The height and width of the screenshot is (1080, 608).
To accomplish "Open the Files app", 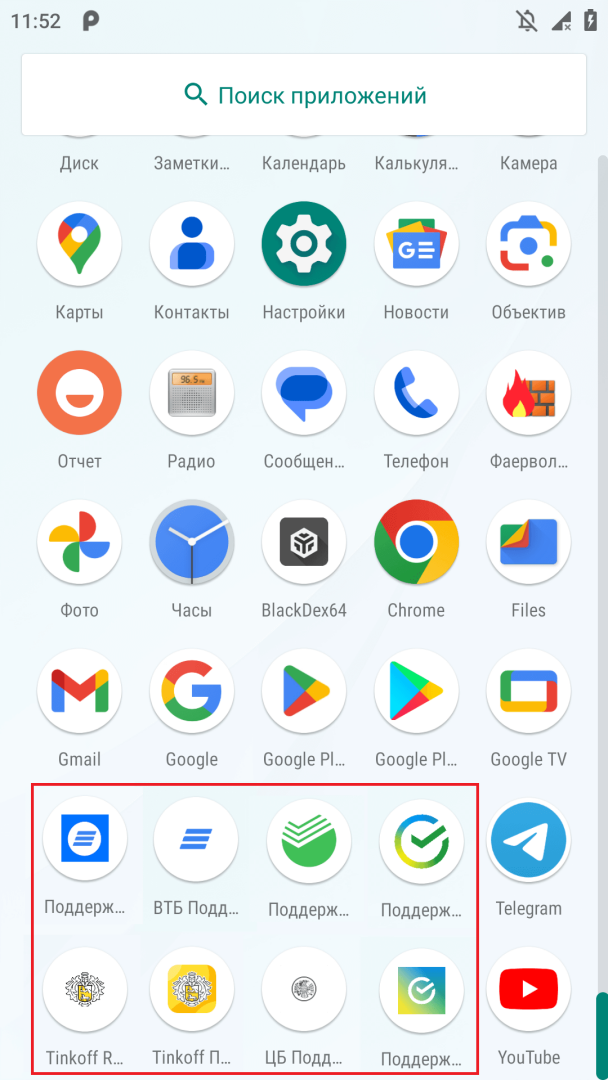I will coord(528,542).
